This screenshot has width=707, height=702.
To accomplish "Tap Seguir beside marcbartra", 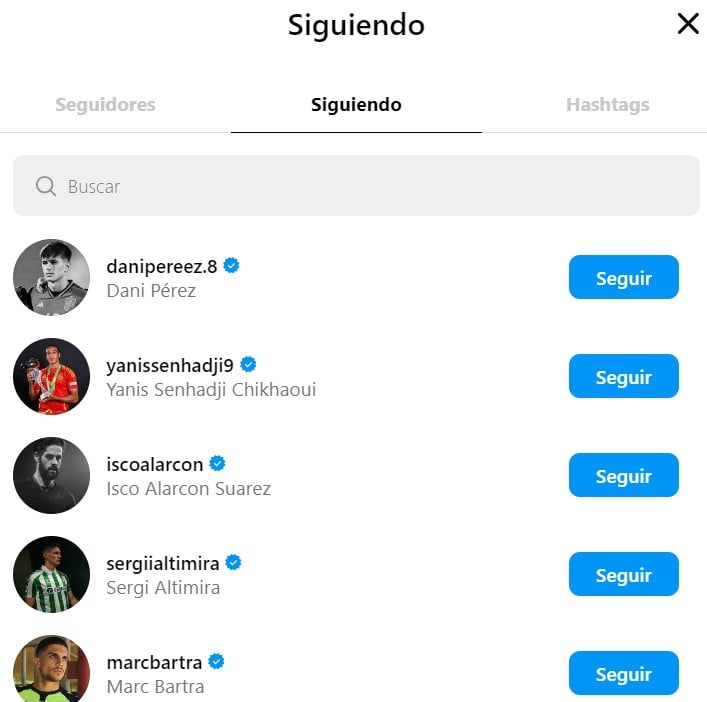I will click(x=623, y=673).
